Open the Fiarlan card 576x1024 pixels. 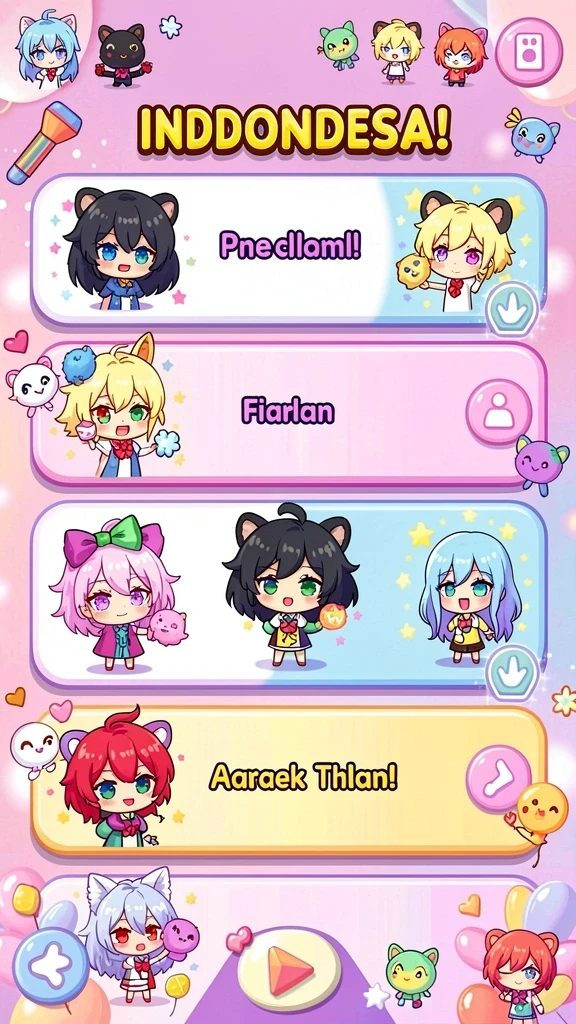(x=289, y=413)
